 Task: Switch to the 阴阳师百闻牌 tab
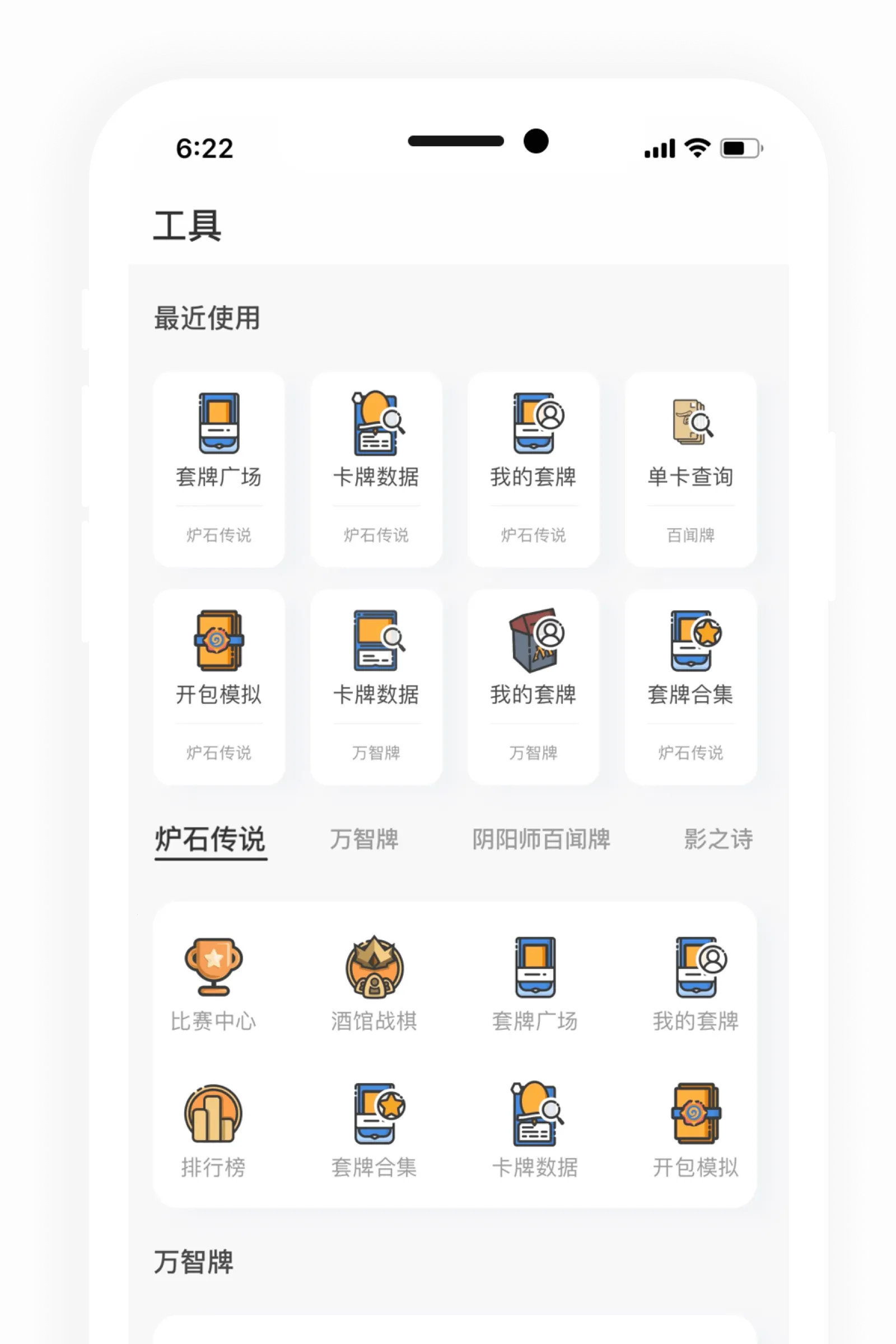coord(540,839)
